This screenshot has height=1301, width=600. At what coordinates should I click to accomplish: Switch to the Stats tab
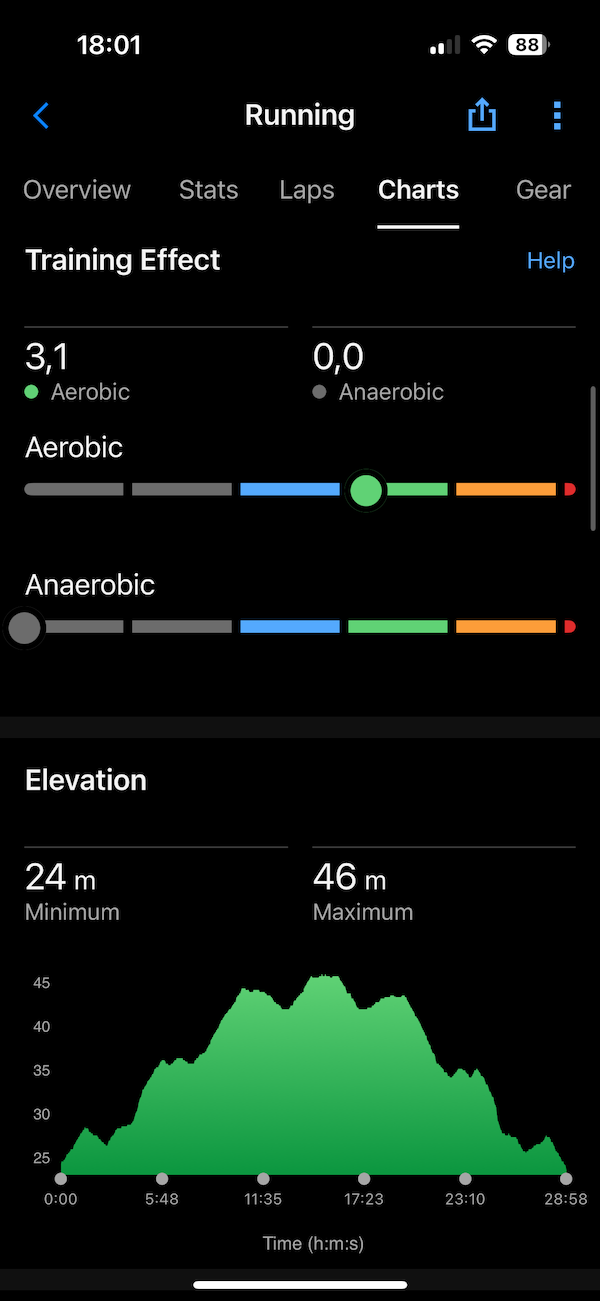pyautogui.click(x=208, y=190)
